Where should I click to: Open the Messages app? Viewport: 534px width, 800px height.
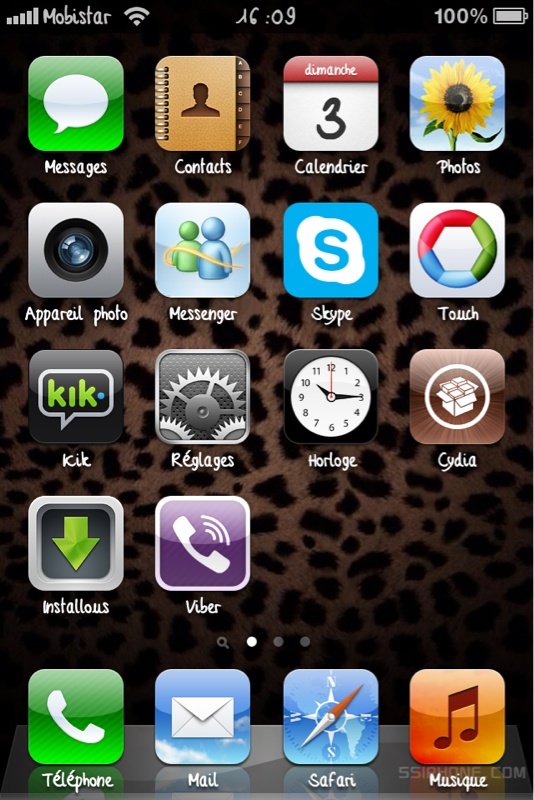pos(76,104)
